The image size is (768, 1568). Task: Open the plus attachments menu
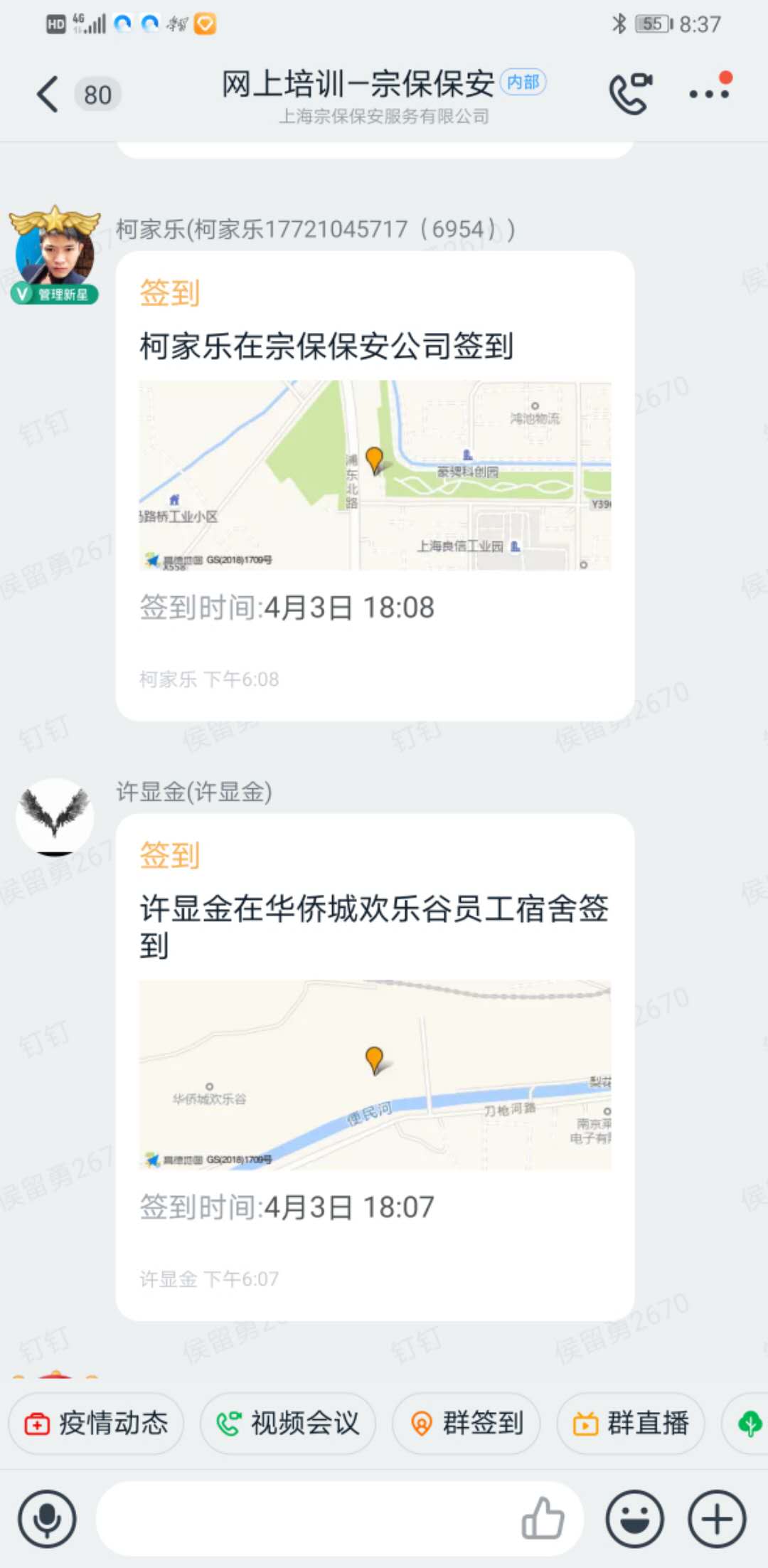pyautogui.click(x=717, y=1520)
